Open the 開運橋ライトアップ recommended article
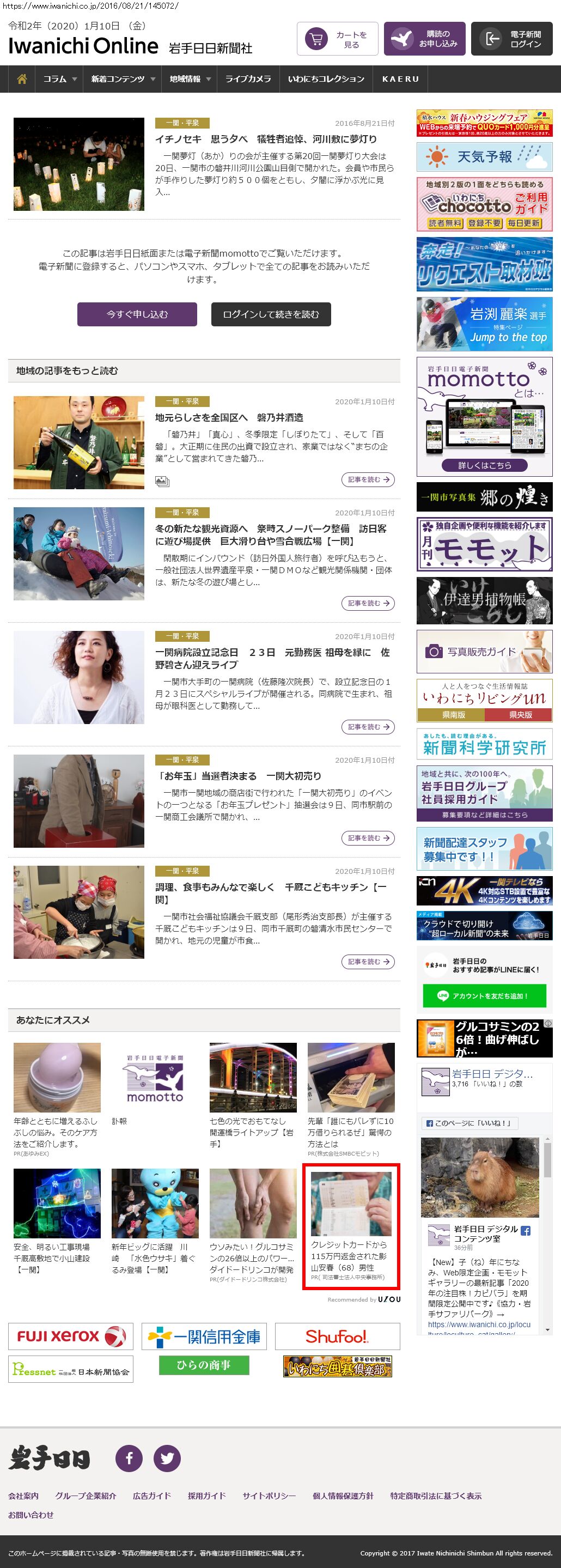Screen dimensions: 561x1568 point(253,1132)
